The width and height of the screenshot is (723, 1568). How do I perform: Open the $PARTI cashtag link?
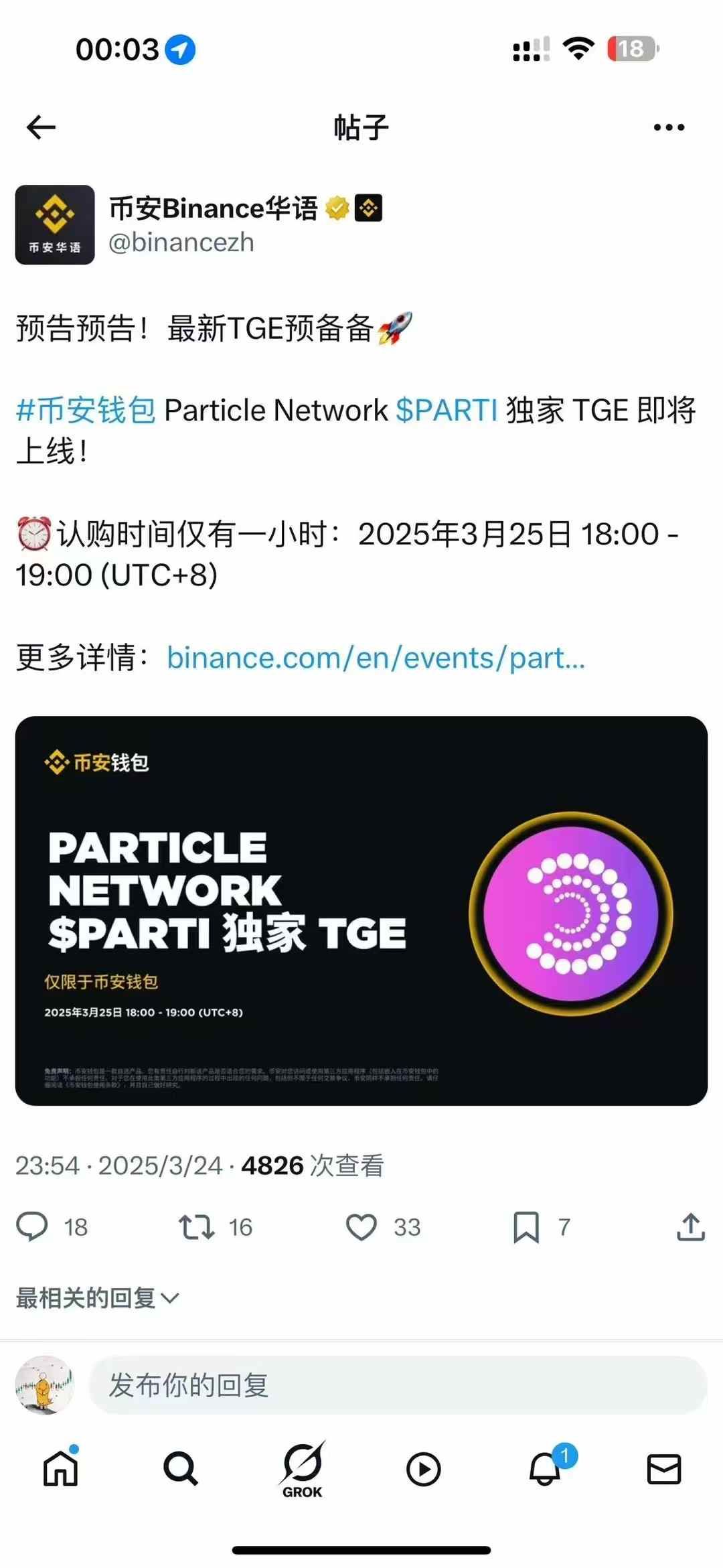(x=447, y=410)
